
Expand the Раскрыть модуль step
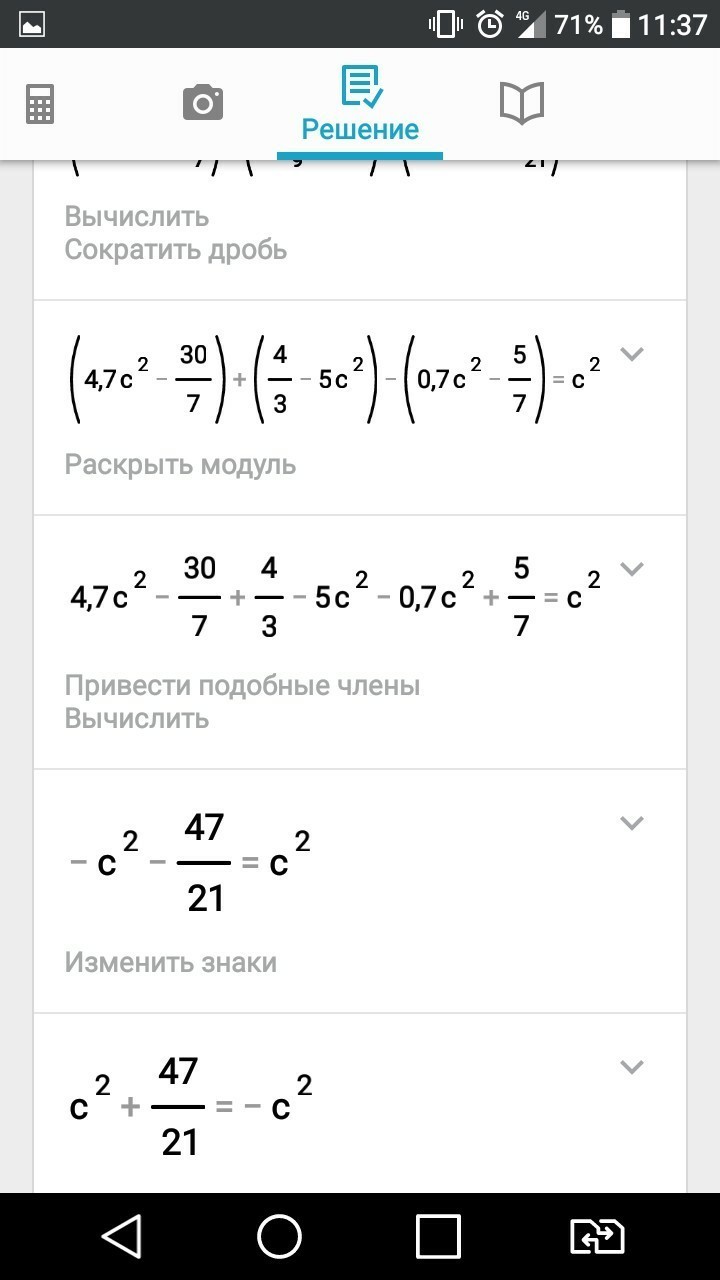[x=631, y=353]
